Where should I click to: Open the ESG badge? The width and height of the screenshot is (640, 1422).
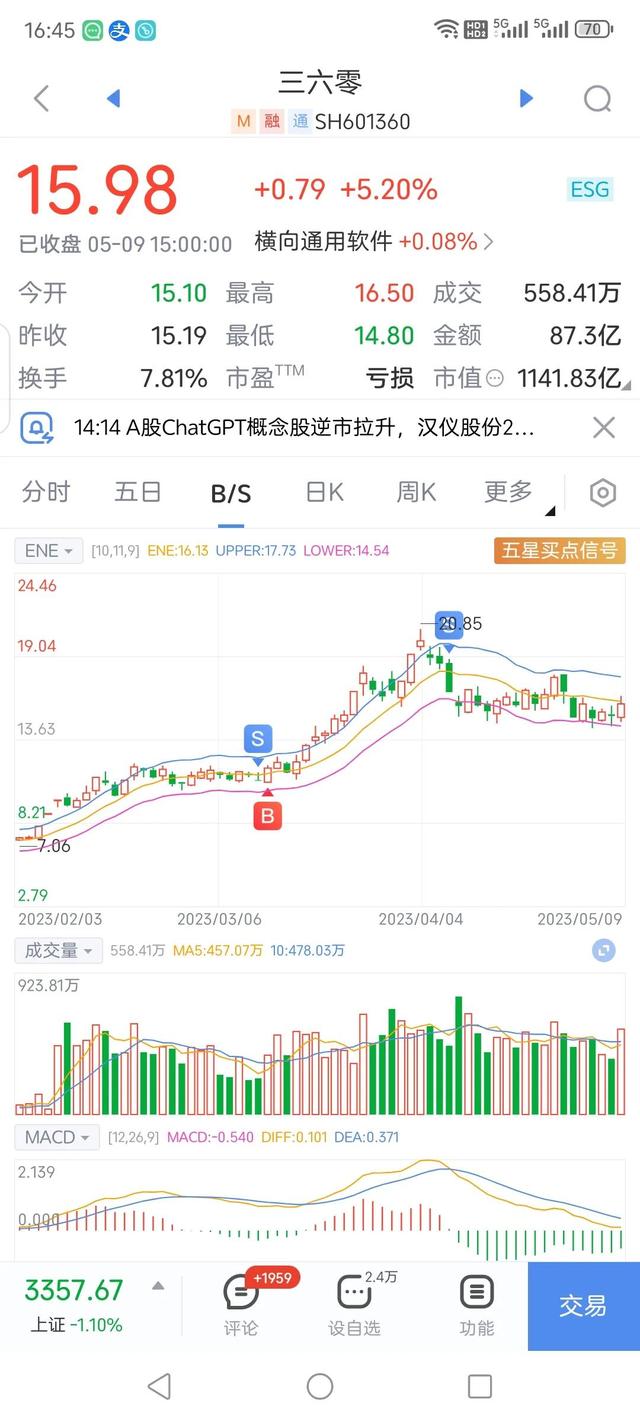coord(589,189)
